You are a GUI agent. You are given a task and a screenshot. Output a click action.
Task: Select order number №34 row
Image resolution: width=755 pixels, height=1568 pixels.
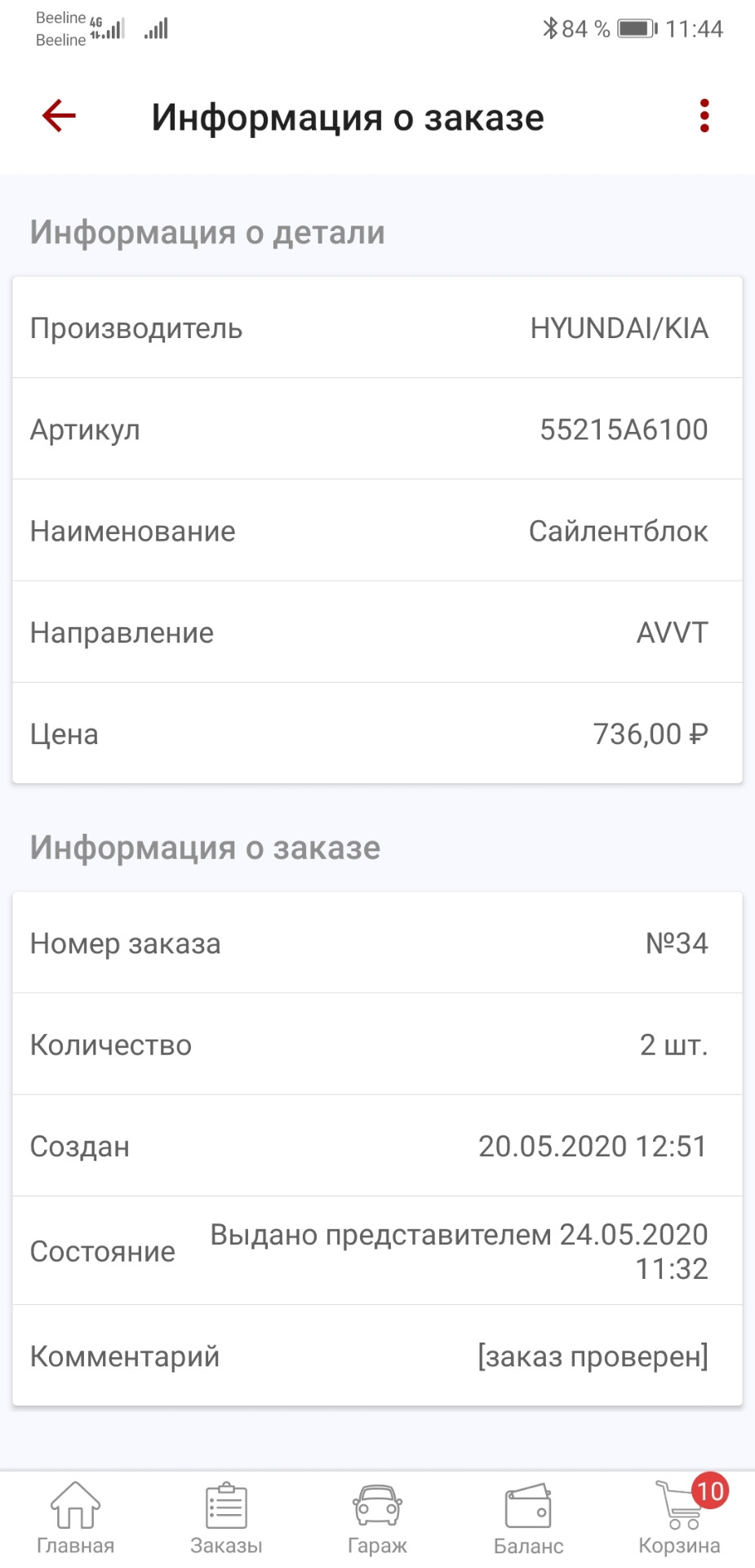point(377,943)
